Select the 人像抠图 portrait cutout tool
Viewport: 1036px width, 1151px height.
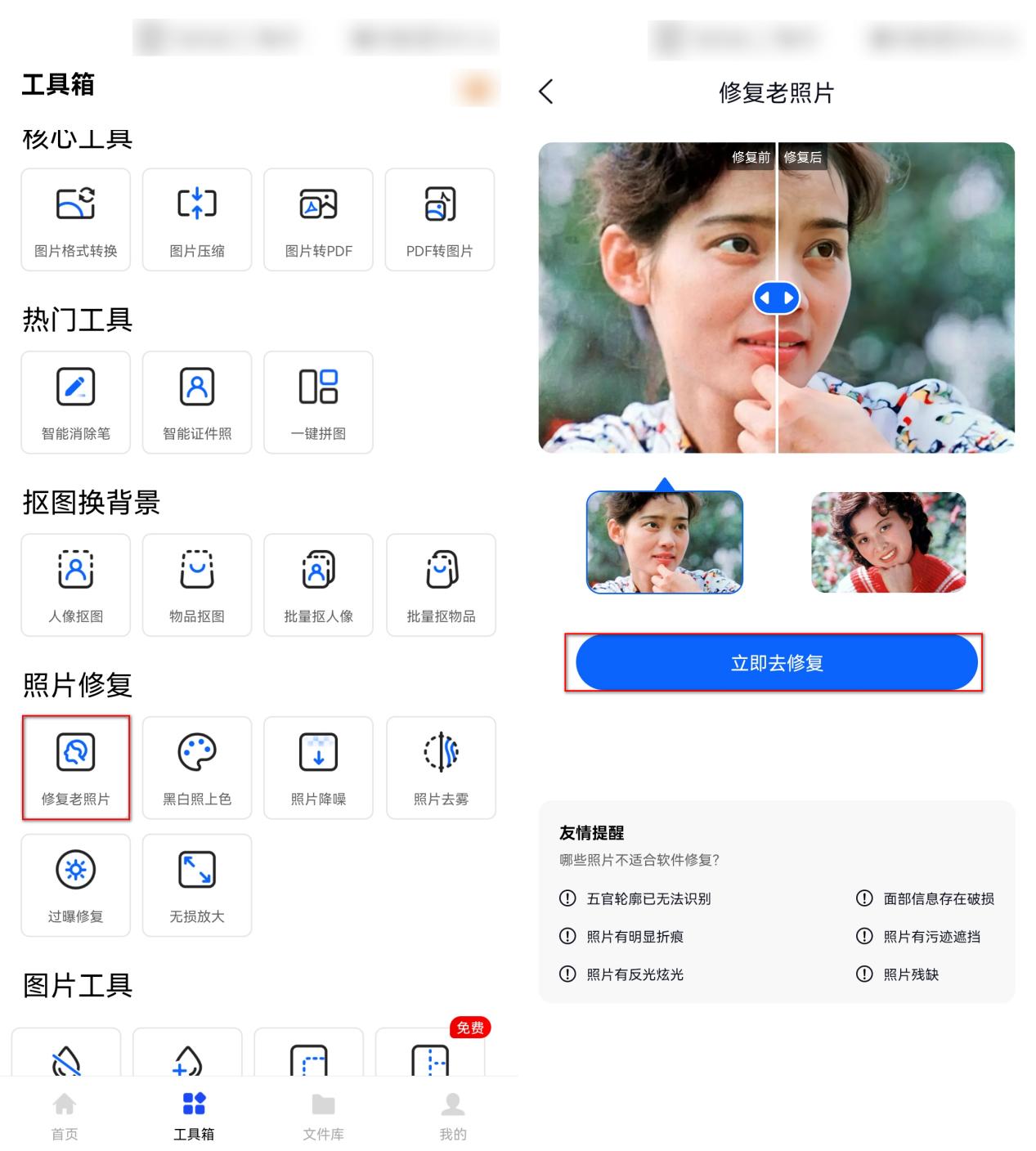tap(75, 585)
